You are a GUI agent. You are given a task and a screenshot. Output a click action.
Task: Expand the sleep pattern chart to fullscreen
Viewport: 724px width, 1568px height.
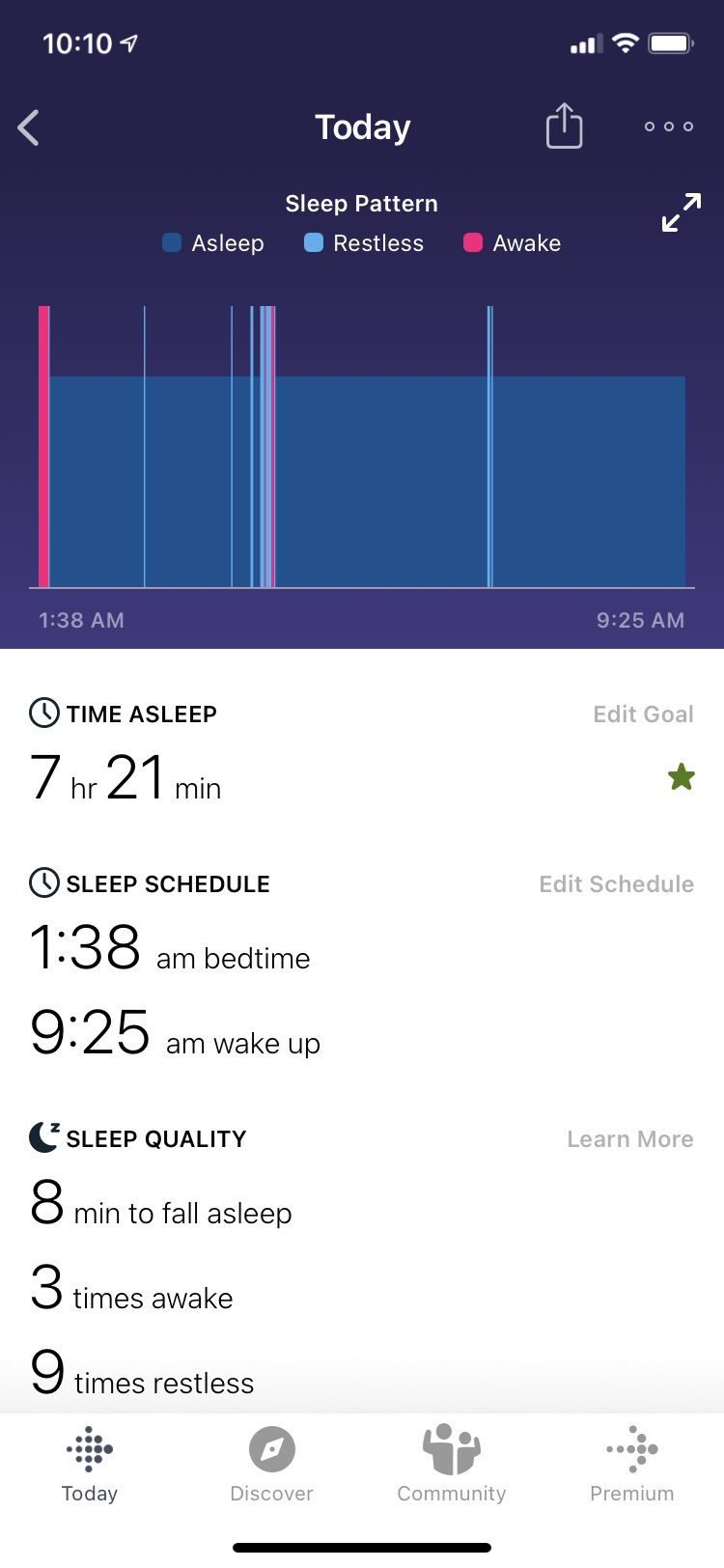[x=682, y=212]
